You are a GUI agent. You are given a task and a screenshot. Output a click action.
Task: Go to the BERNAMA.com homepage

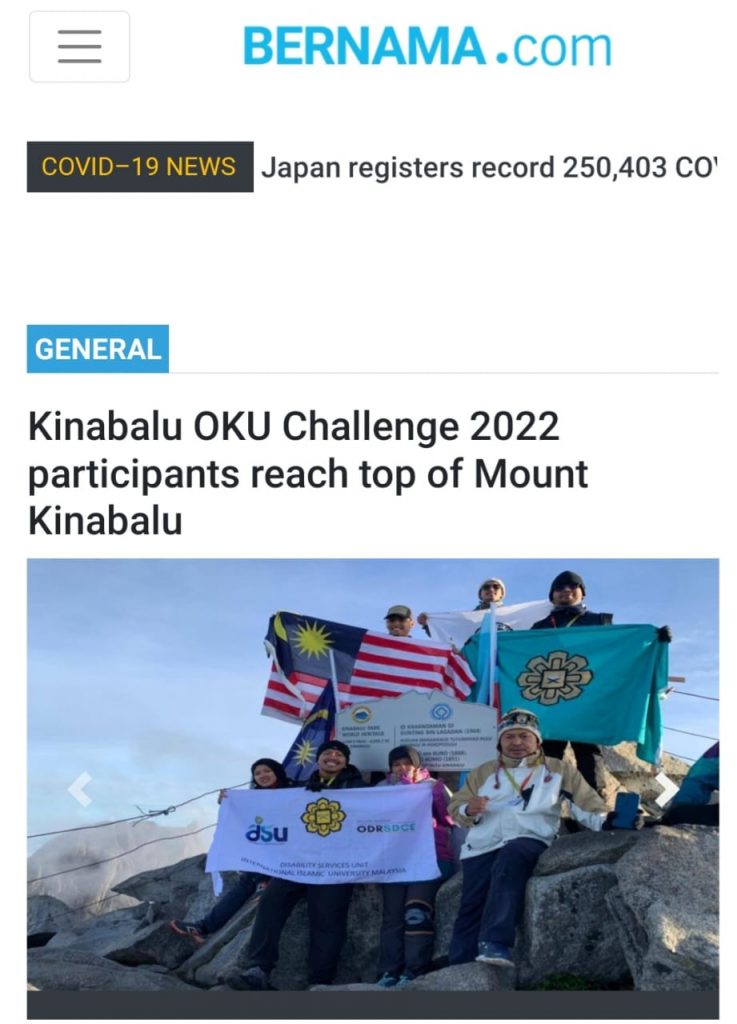pos(427,47)
